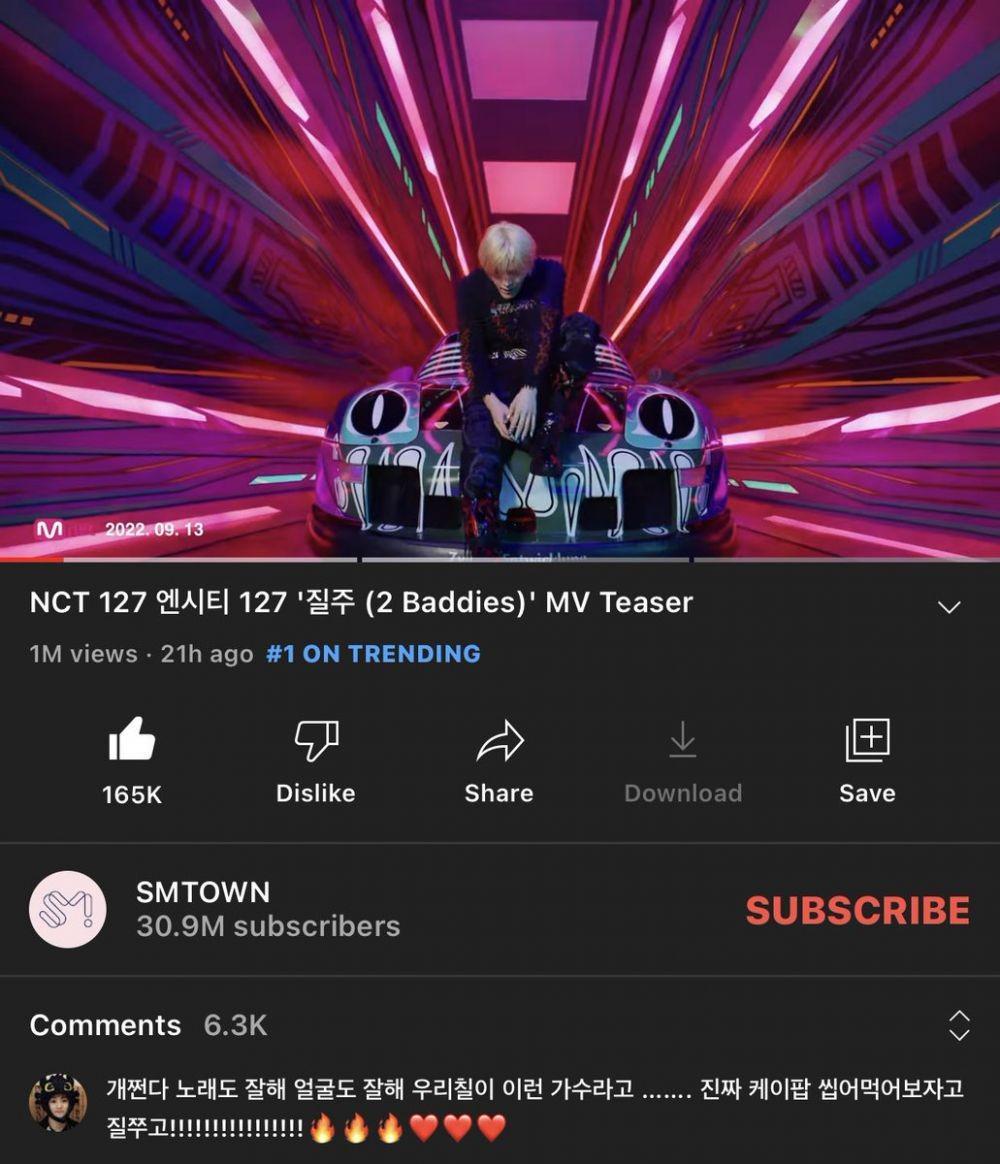Image resolution: width=1000 pixels, height=1164 pixels.
Task: Open the top commenter's profile picture
Action: click(58, 1103)
